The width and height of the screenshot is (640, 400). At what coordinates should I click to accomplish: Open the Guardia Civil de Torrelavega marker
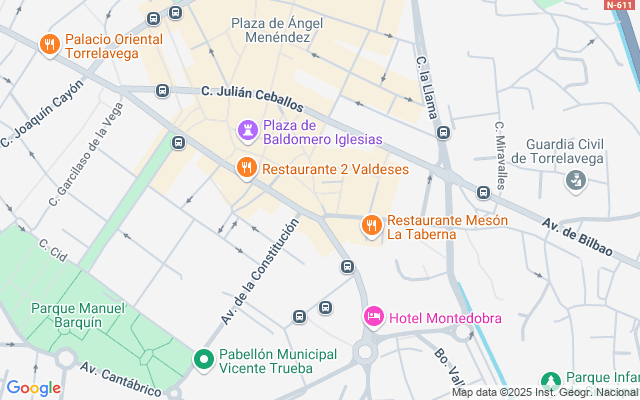tap(575, 181)
